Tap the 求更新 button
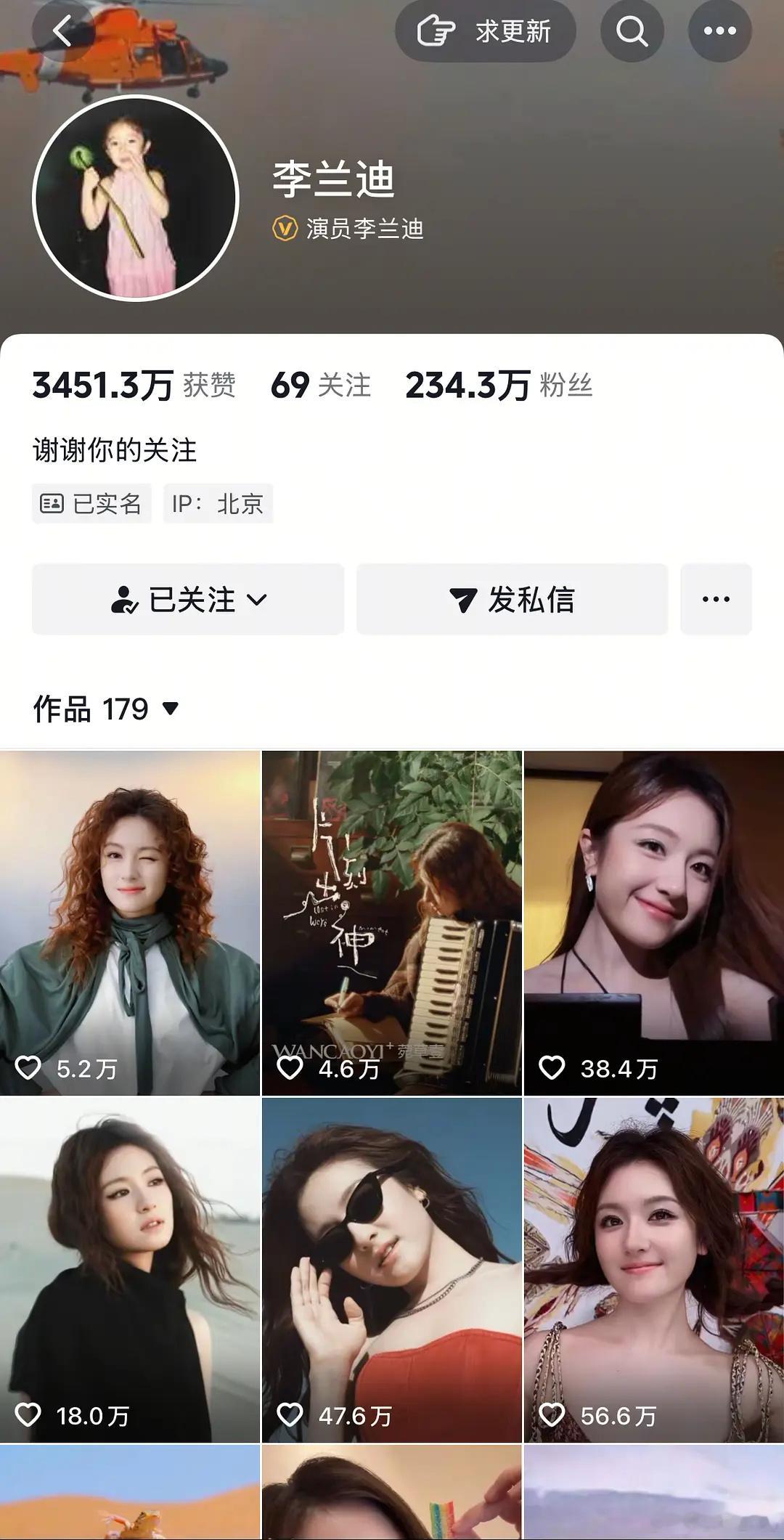This screenshot has height=1540, width=784. coord(485,31)
